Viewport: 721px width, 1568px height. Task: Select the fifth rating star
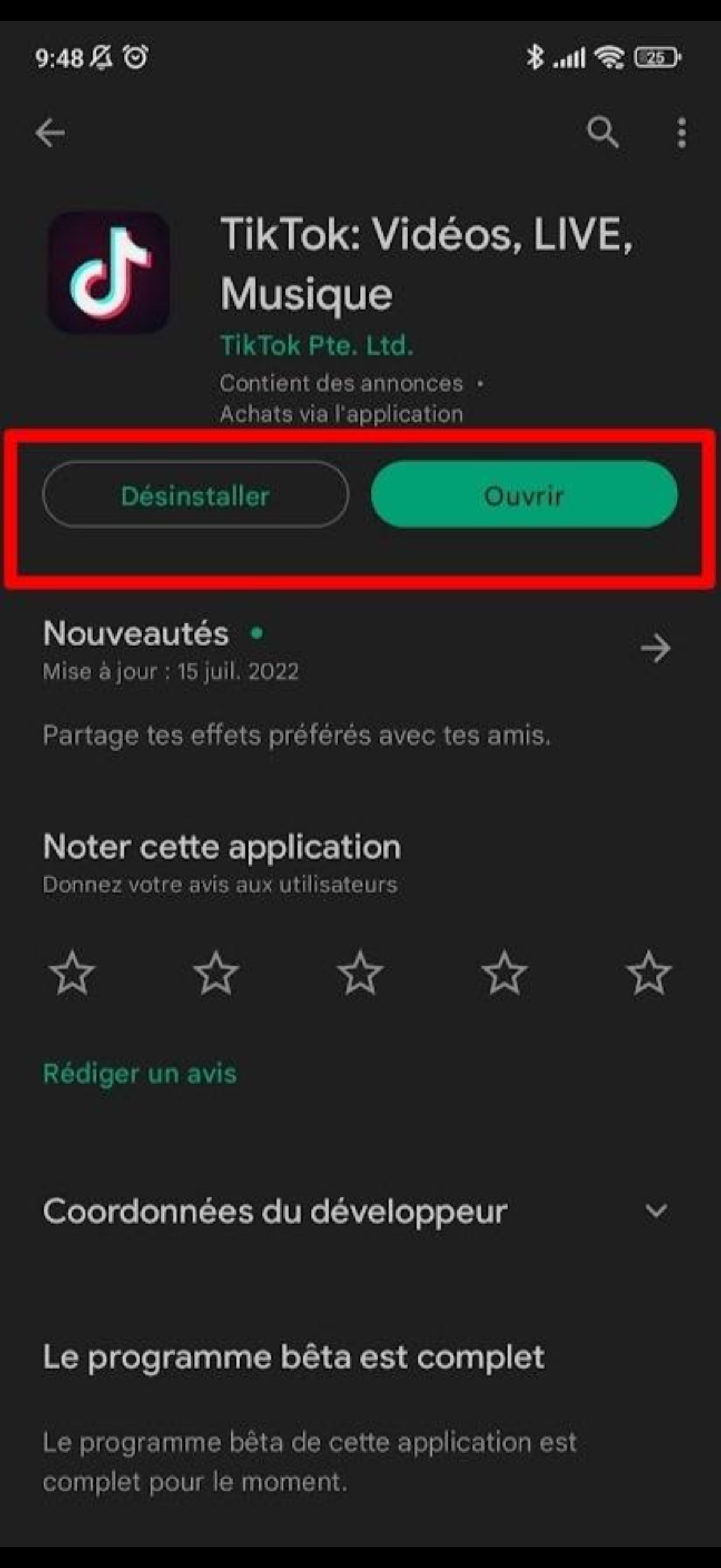tap(649, 973)
